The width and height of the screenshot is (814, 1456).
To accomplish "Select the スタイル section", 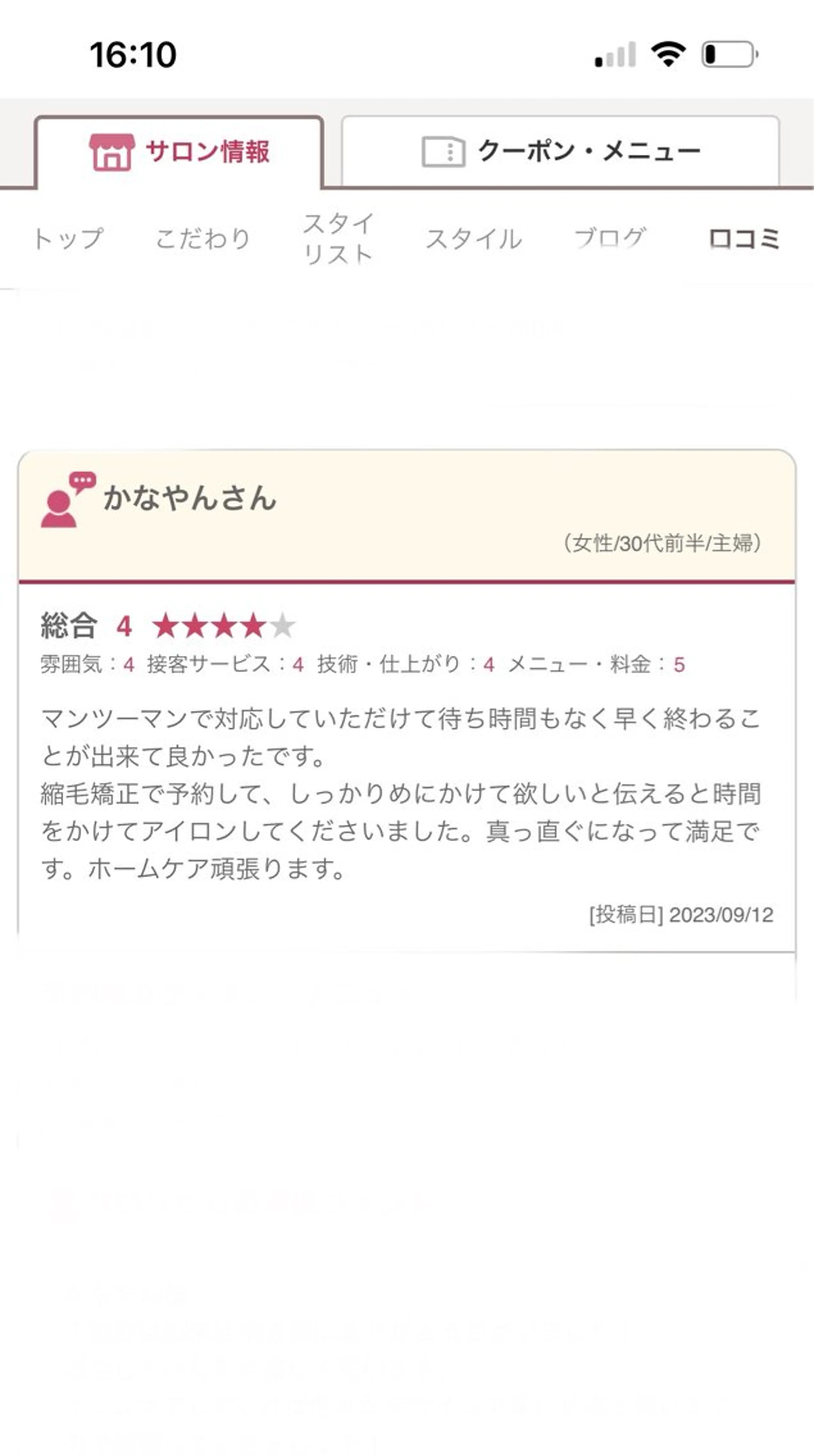I will (x=474, y=238).
